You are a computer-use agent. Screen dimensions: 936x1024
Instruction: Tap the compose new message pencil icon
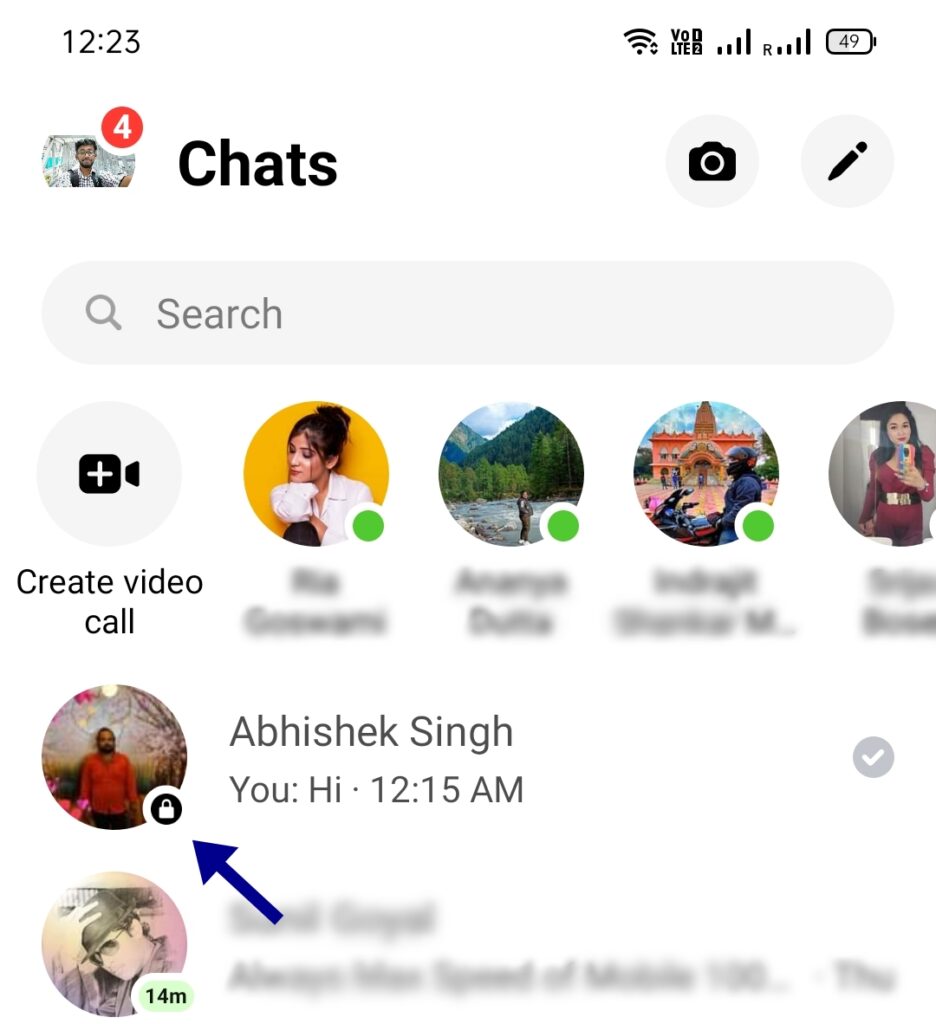[847, 161]
